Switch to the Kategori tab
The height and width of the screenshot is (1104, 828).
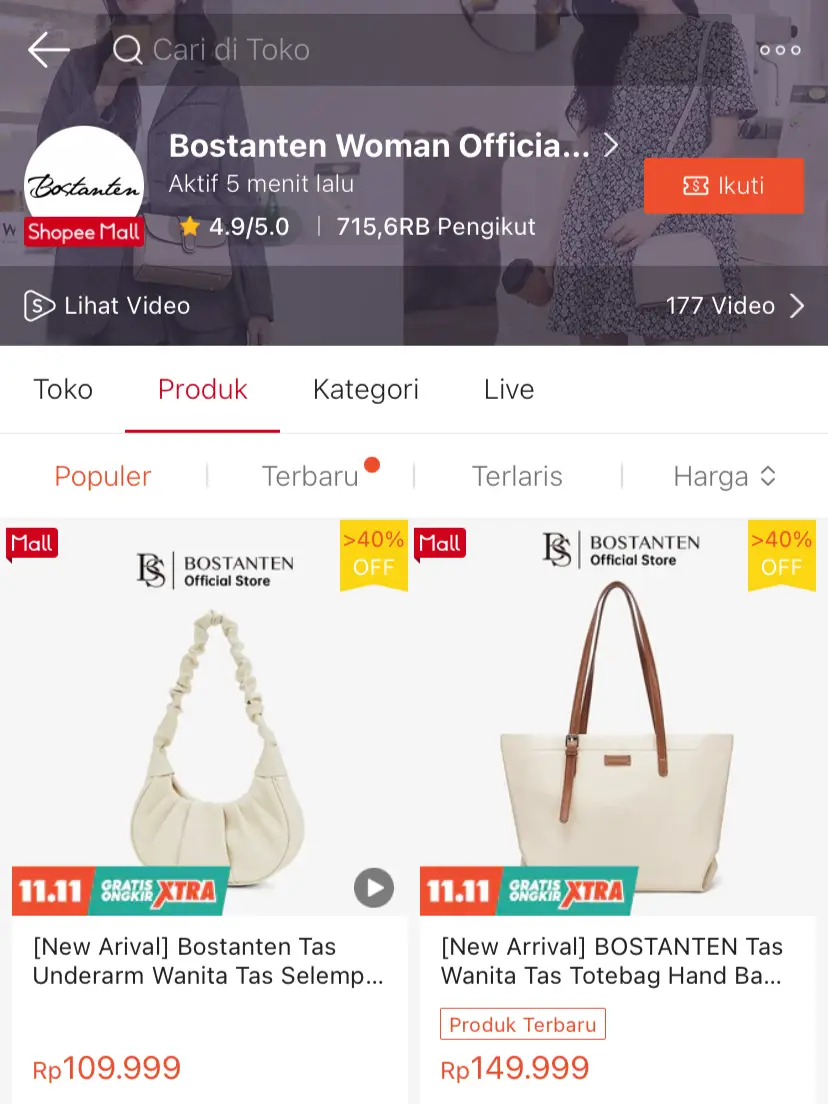pyautogui.click(x=366, y=389)
